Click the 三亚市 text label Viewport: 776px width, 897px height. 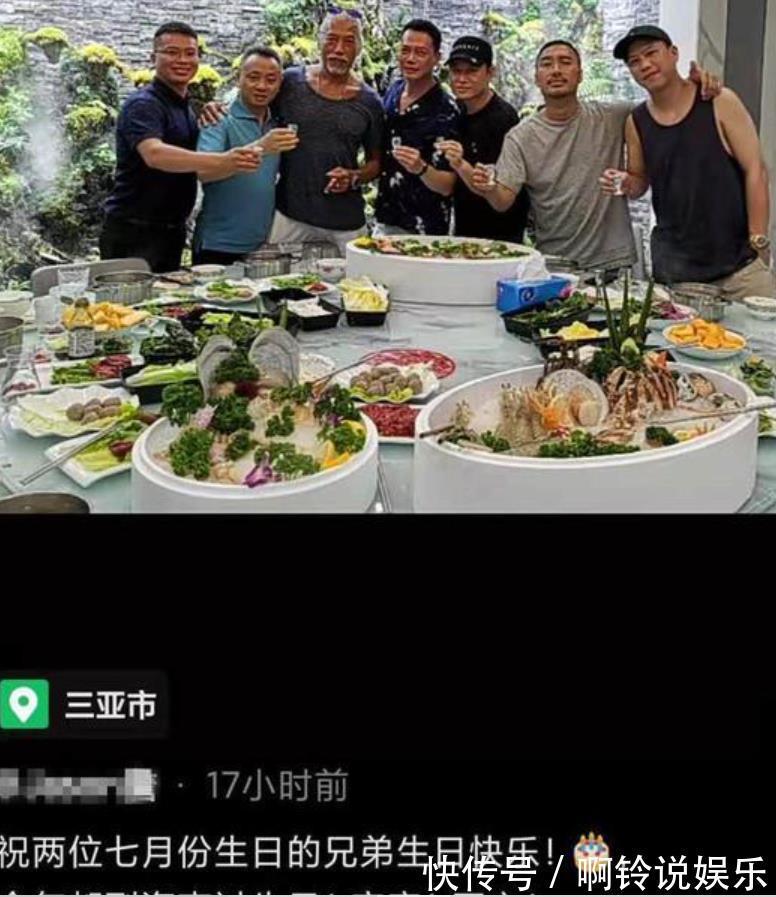pyautogui.click(x=110, y=705)
